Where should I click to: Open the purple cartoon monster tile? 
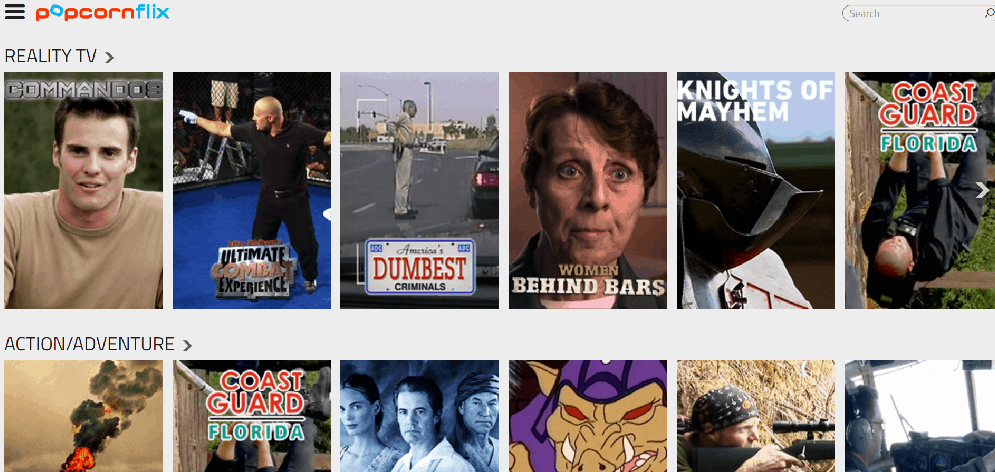click(x=587, y=415)
